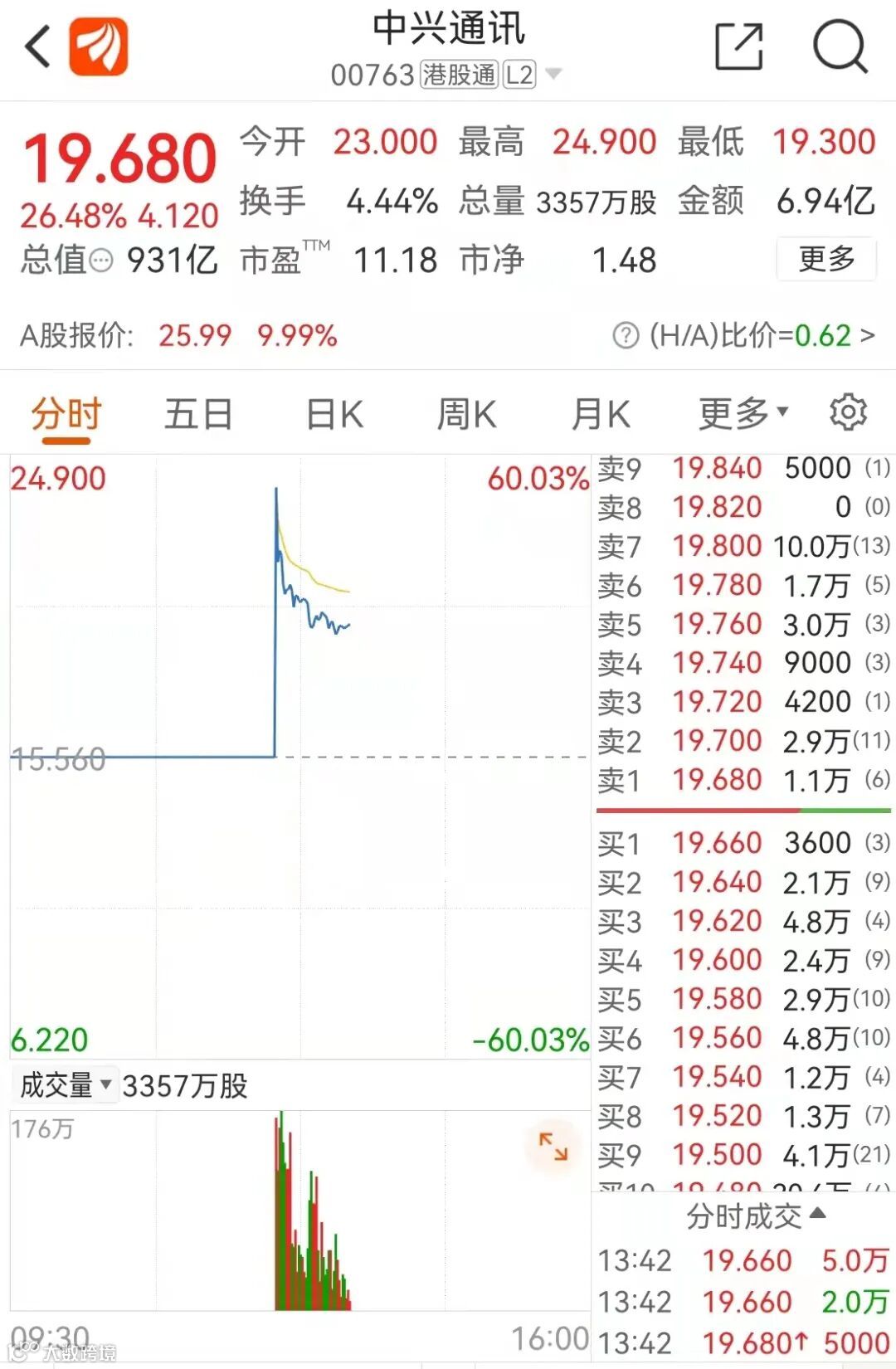Expand the stock title dropdown arrow
Viewport: 896px width, 1369px height.
coord(553,74)
